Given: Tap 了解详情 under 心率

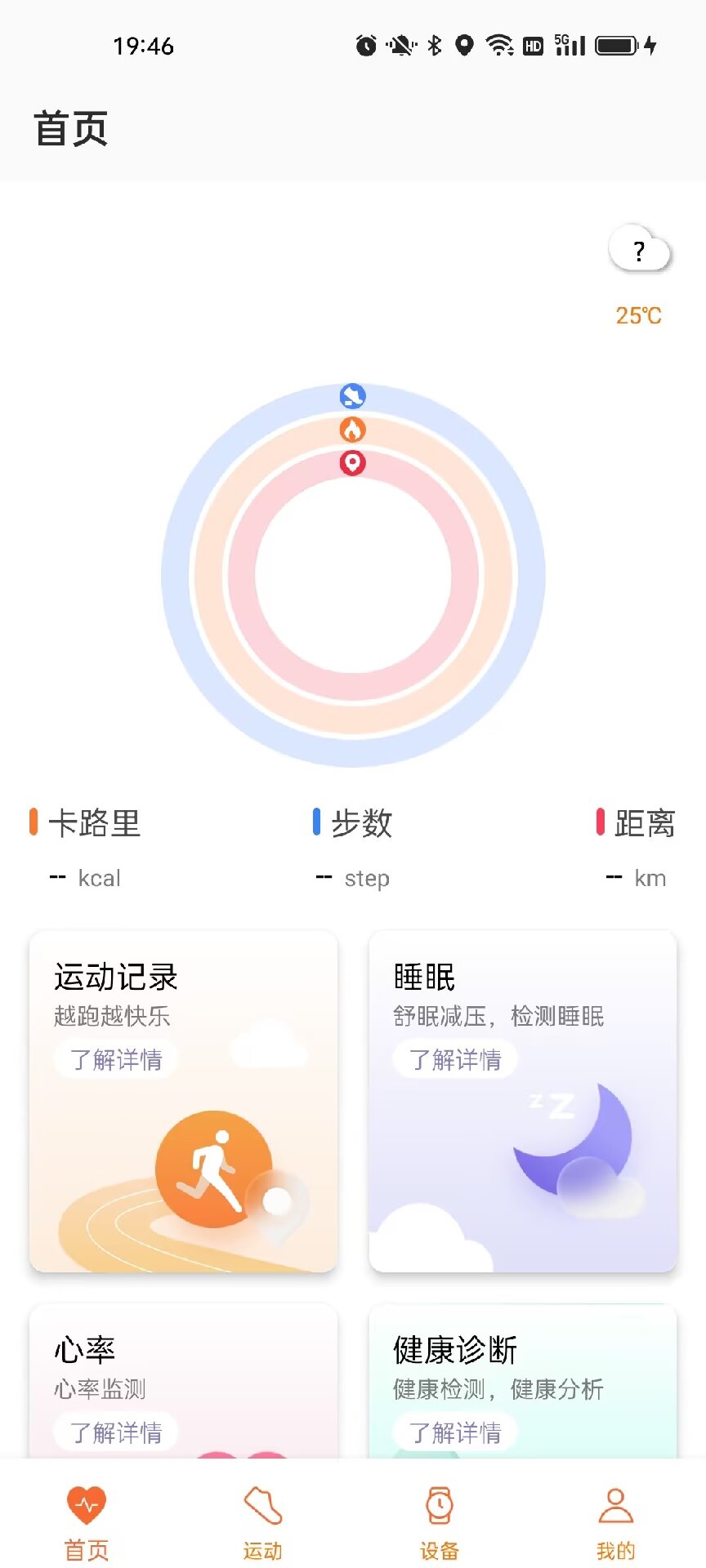Looking at the screenshot, I should tap(116, 1432).
